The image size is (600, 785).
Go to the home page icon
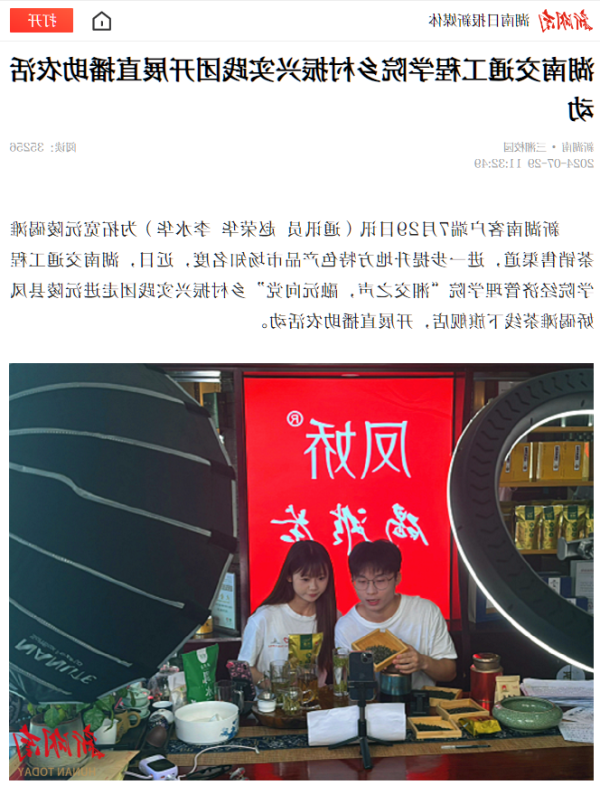pyautogui.click(x=102, y=21)
